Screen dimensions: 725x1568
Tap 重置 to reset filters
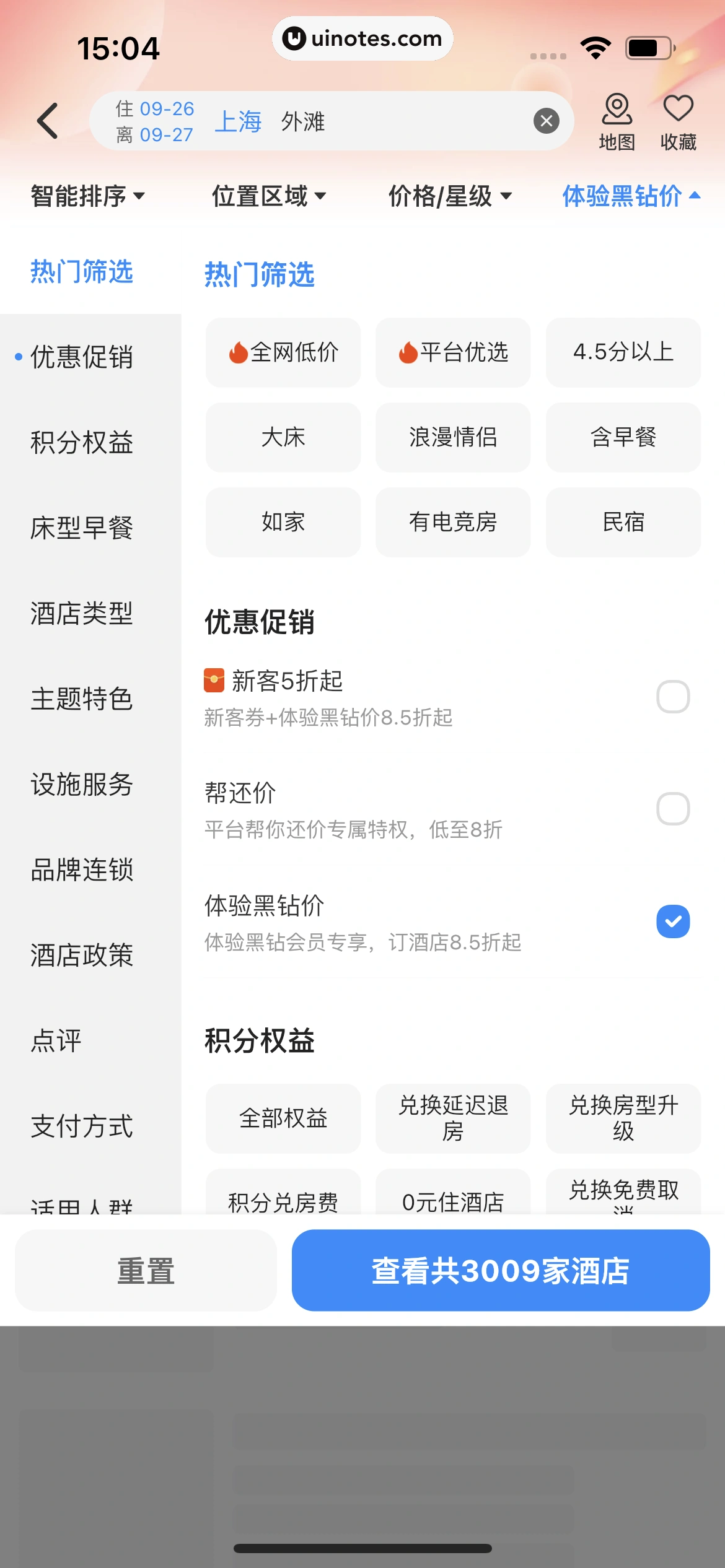tap(146, 1270)
